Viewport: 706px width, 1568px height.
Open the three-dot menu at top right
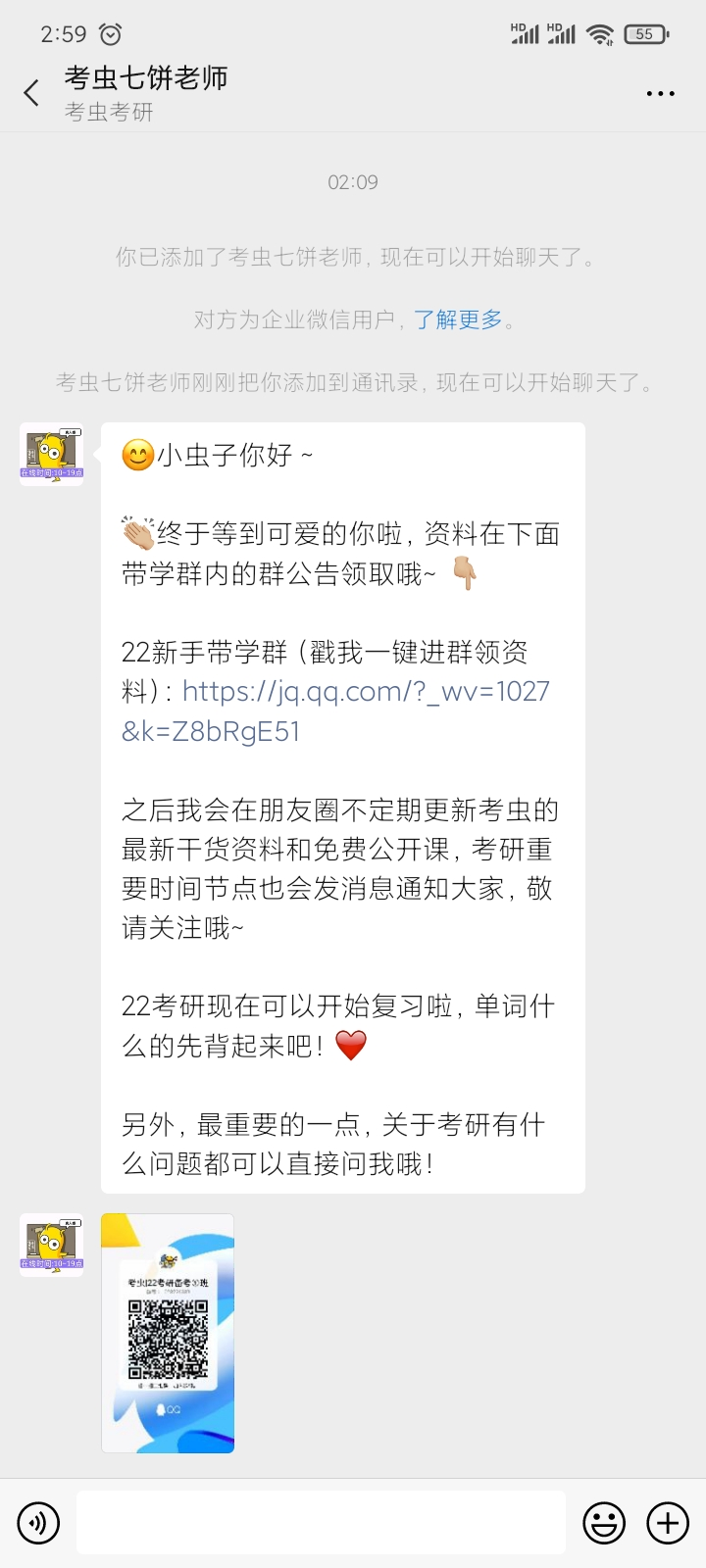(x=661, y=93)
